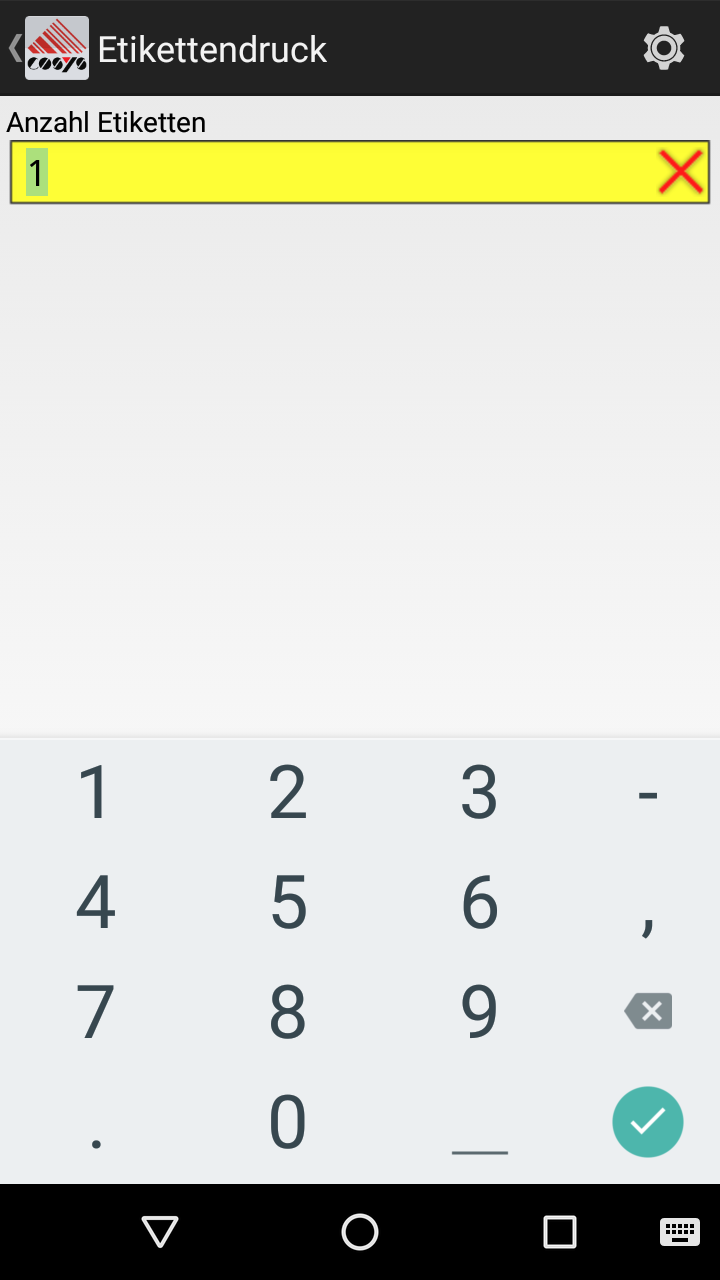
Task: Enter digit 9 on the keypad
Action: point(479,1011)
